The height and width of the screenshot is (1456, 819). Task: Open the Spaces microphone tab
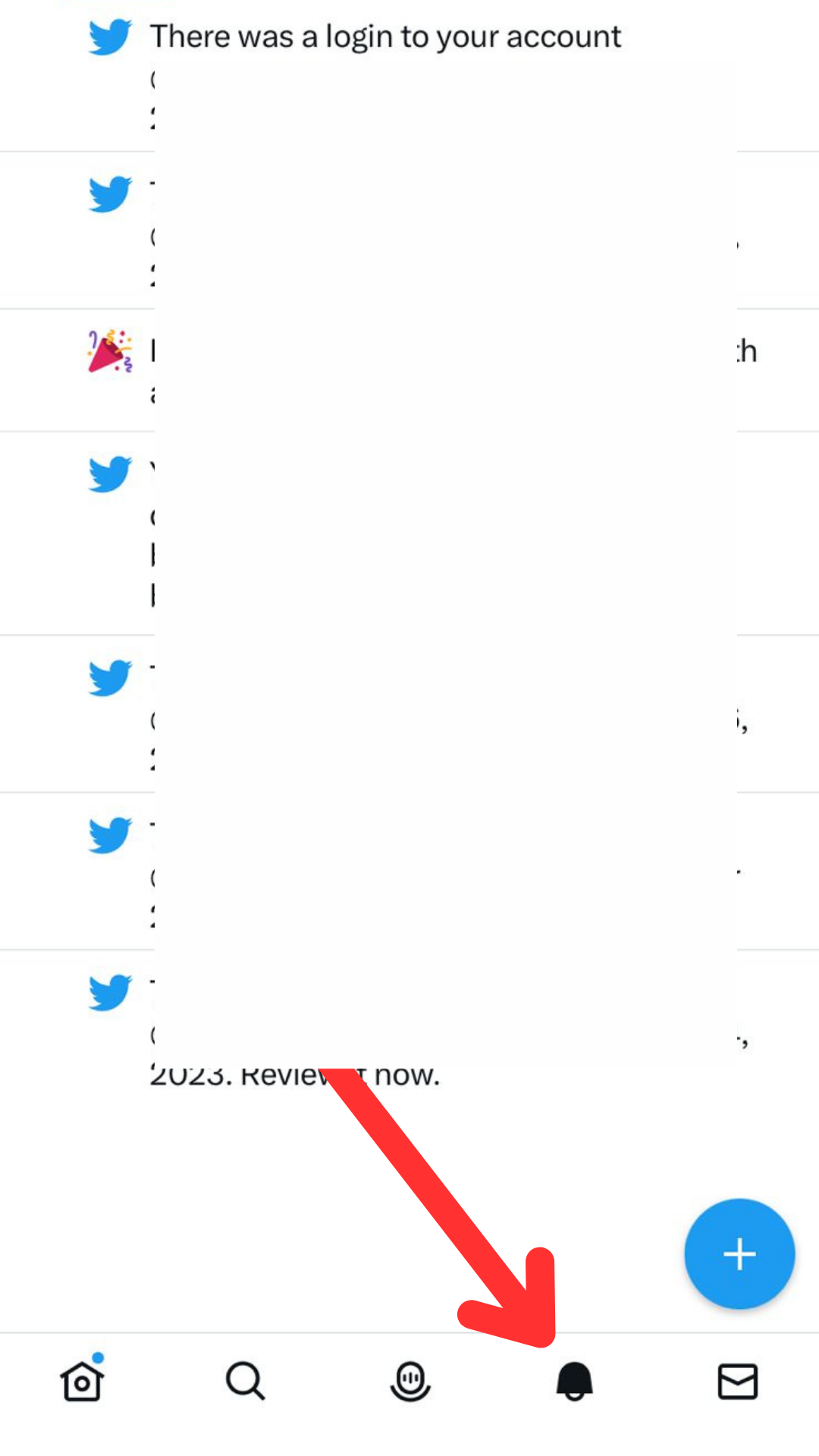[x=410, y=1381]
